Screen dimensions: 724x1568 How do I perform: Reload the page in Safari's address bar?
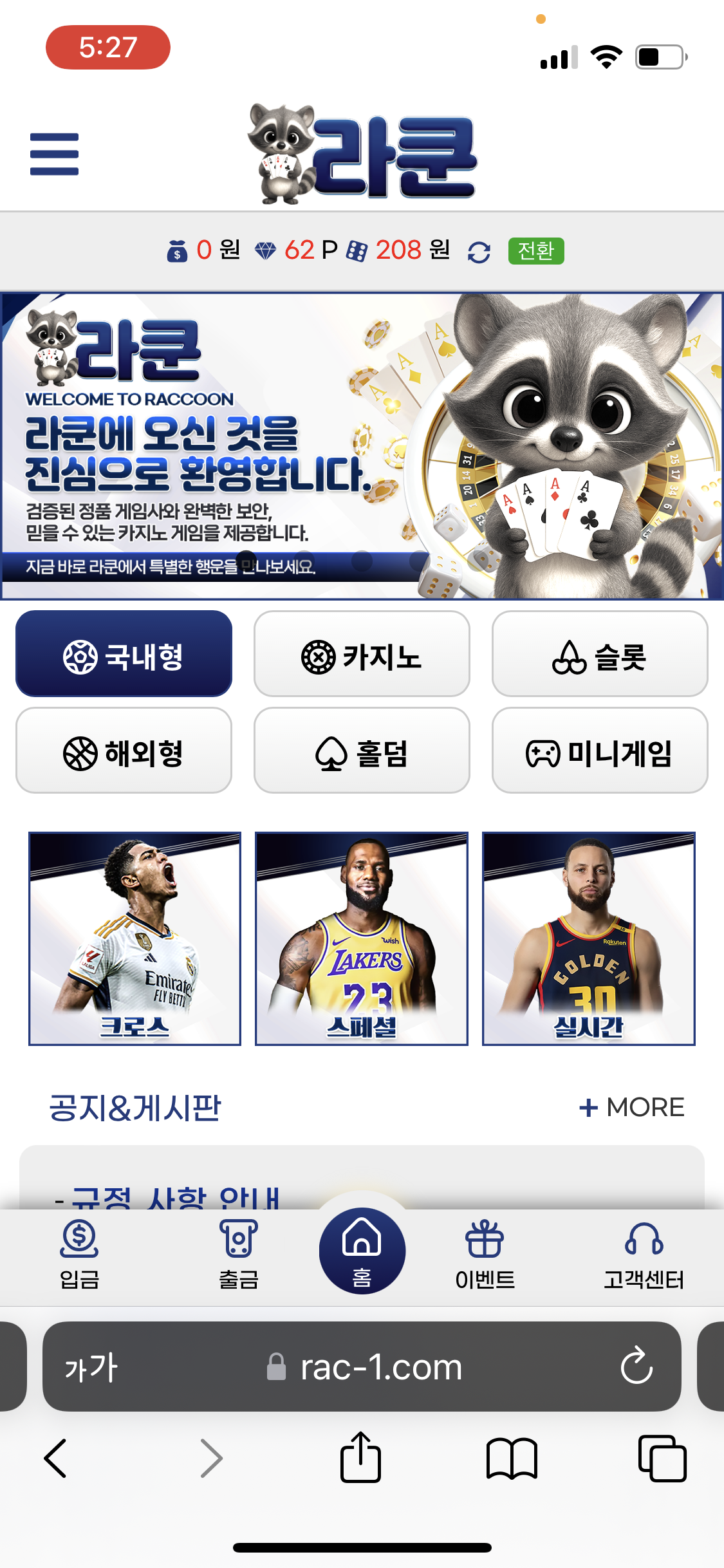(636, 1366)
